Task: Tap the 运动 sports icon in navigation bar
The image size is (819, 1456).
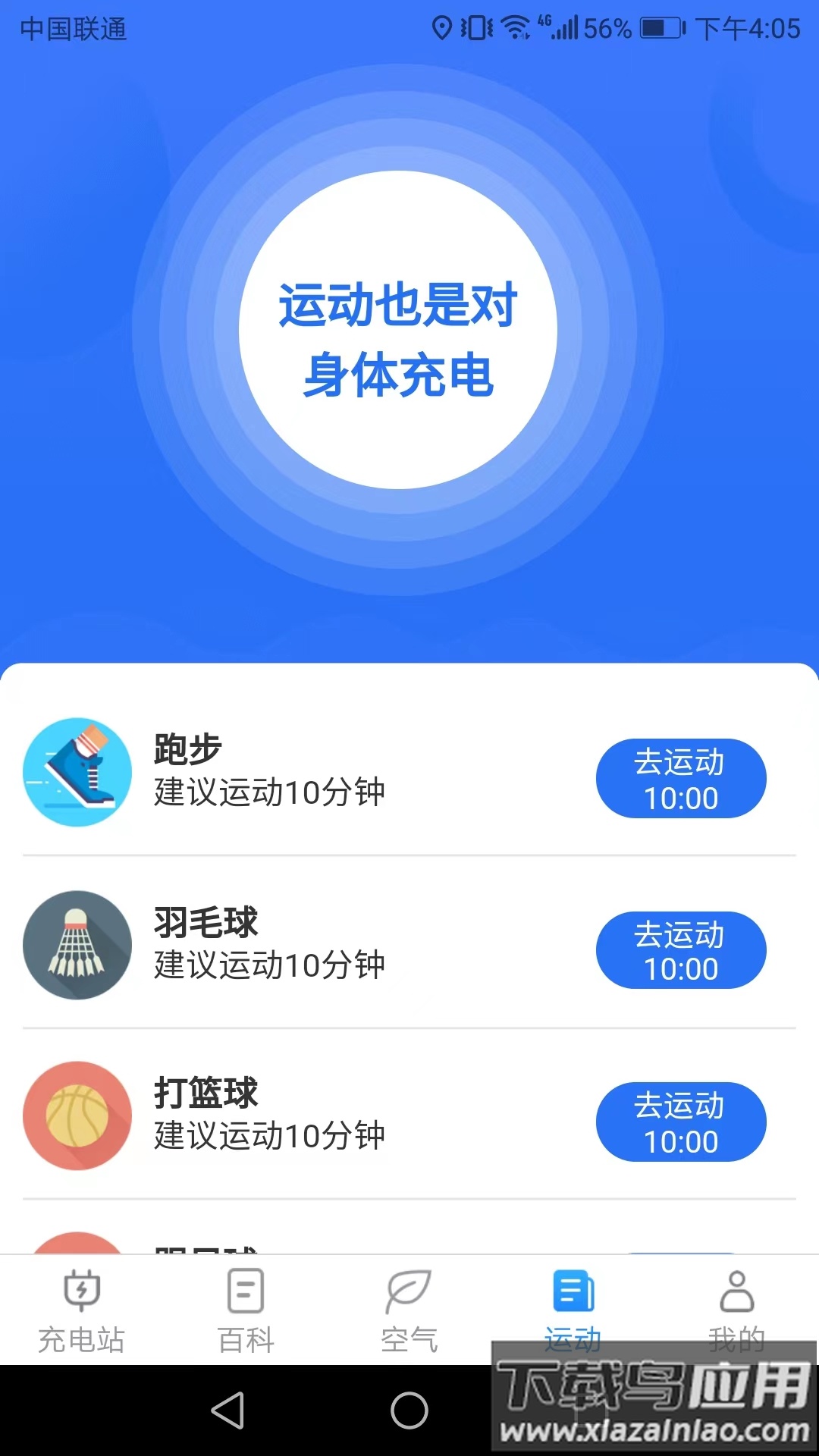Action: 574,1289
